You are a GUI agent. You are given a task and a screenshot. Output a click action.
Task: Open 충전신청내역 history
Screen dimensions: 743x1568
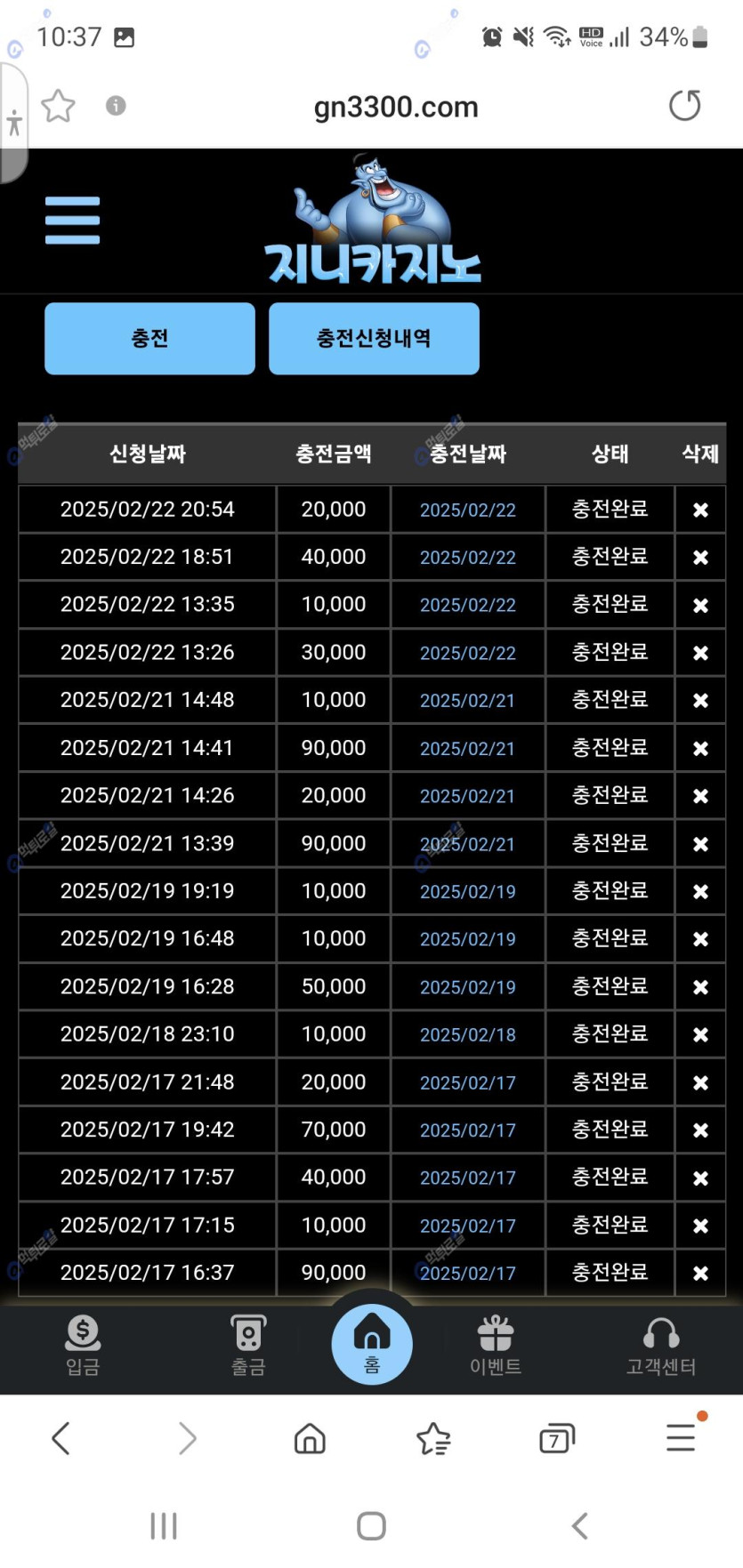(374, 338)
